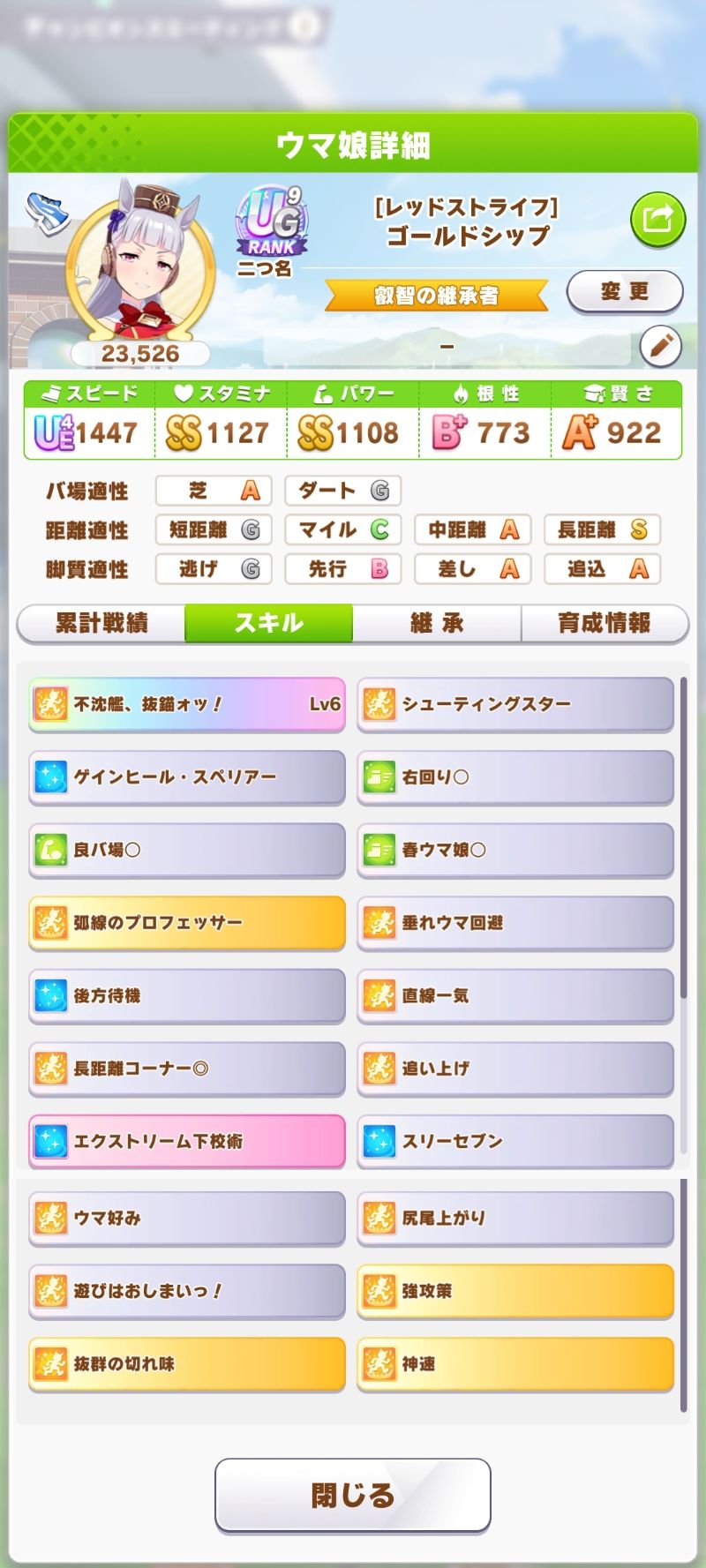Open the ゲインヒール・スペリアー skill
Image resolution: width=706 pixels, height=1568 pixels.
click(x=186, y=777)
